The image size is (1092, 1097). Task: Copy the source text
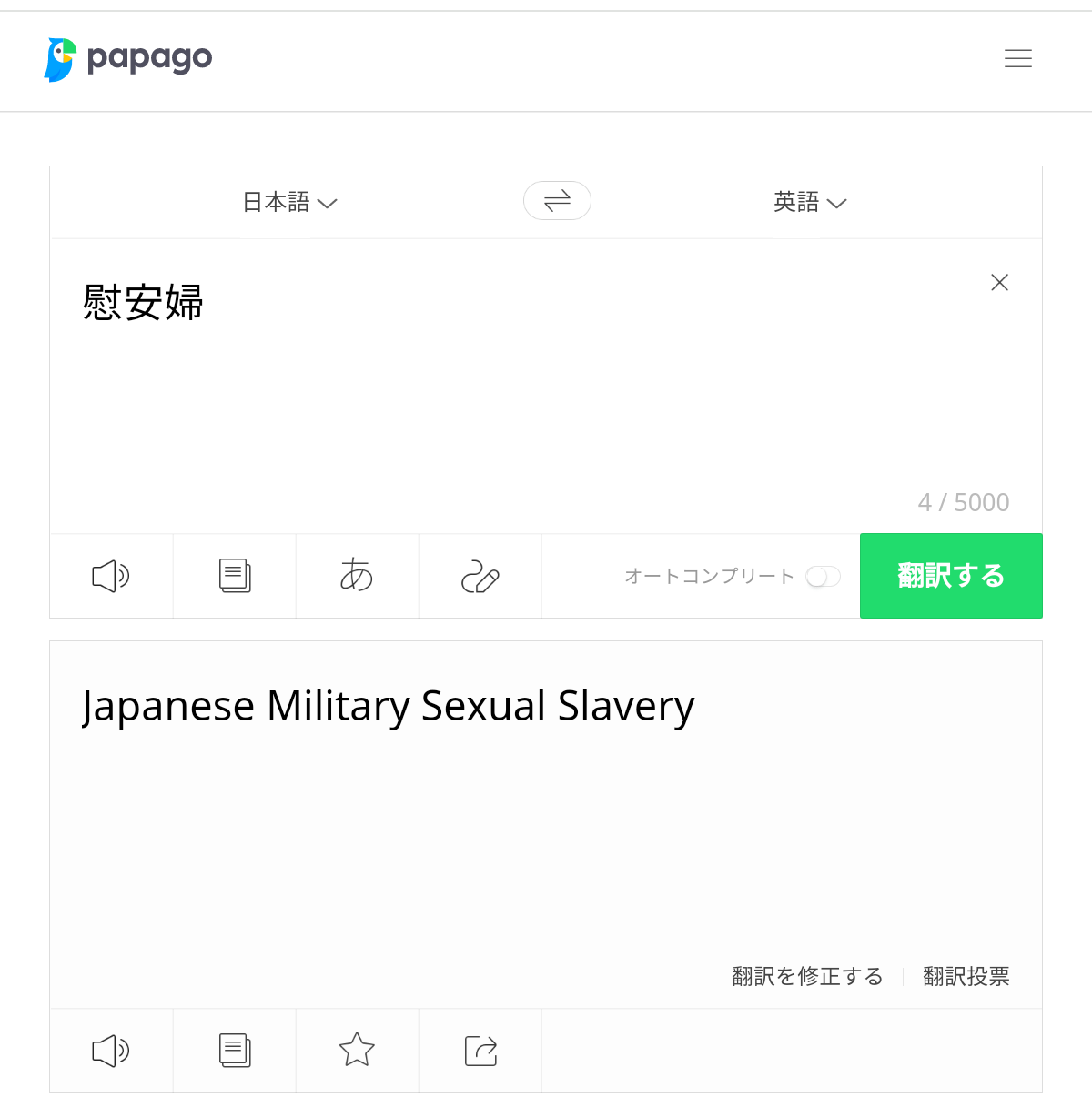point(235,576)
